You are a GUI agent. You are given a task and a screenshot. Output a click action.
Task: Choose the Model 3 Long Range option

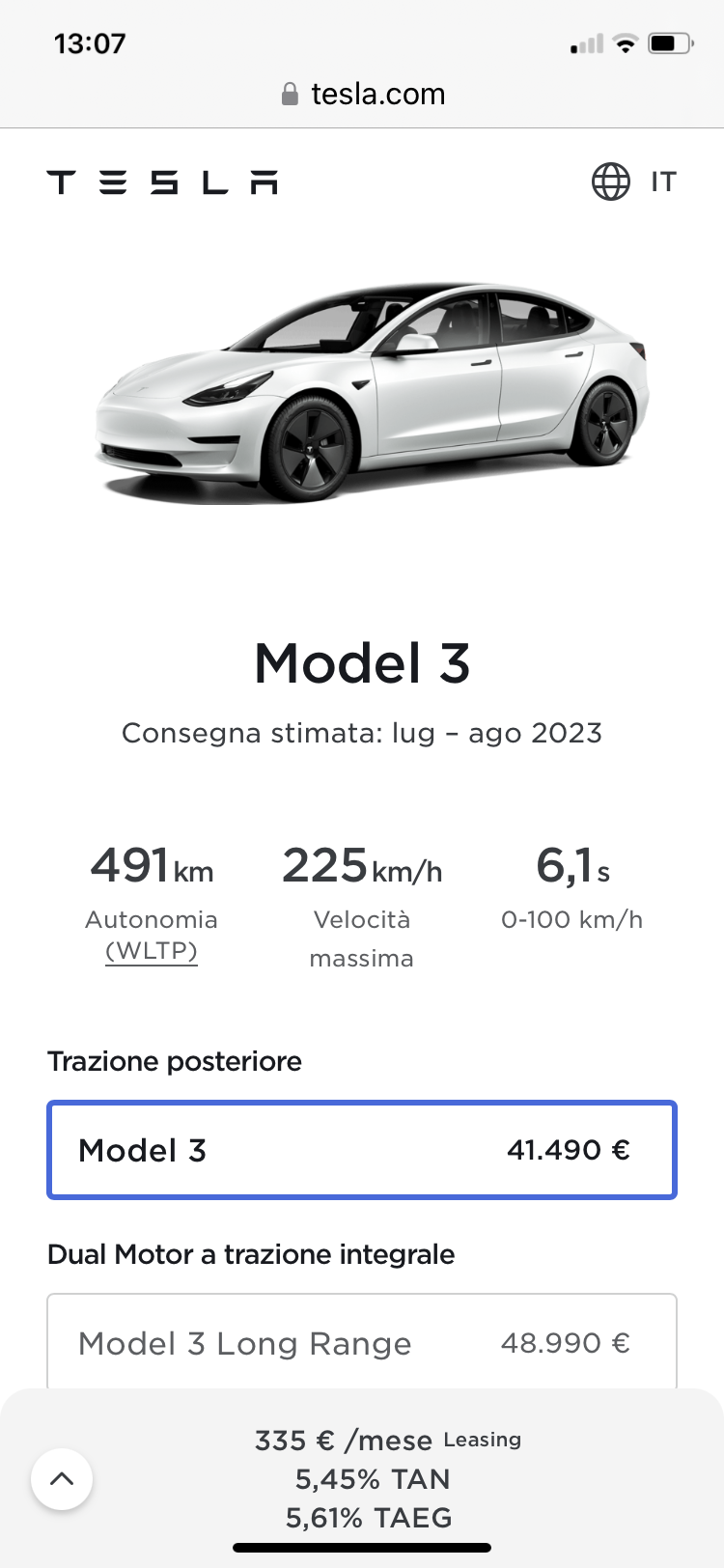(x=362, y=1342)
